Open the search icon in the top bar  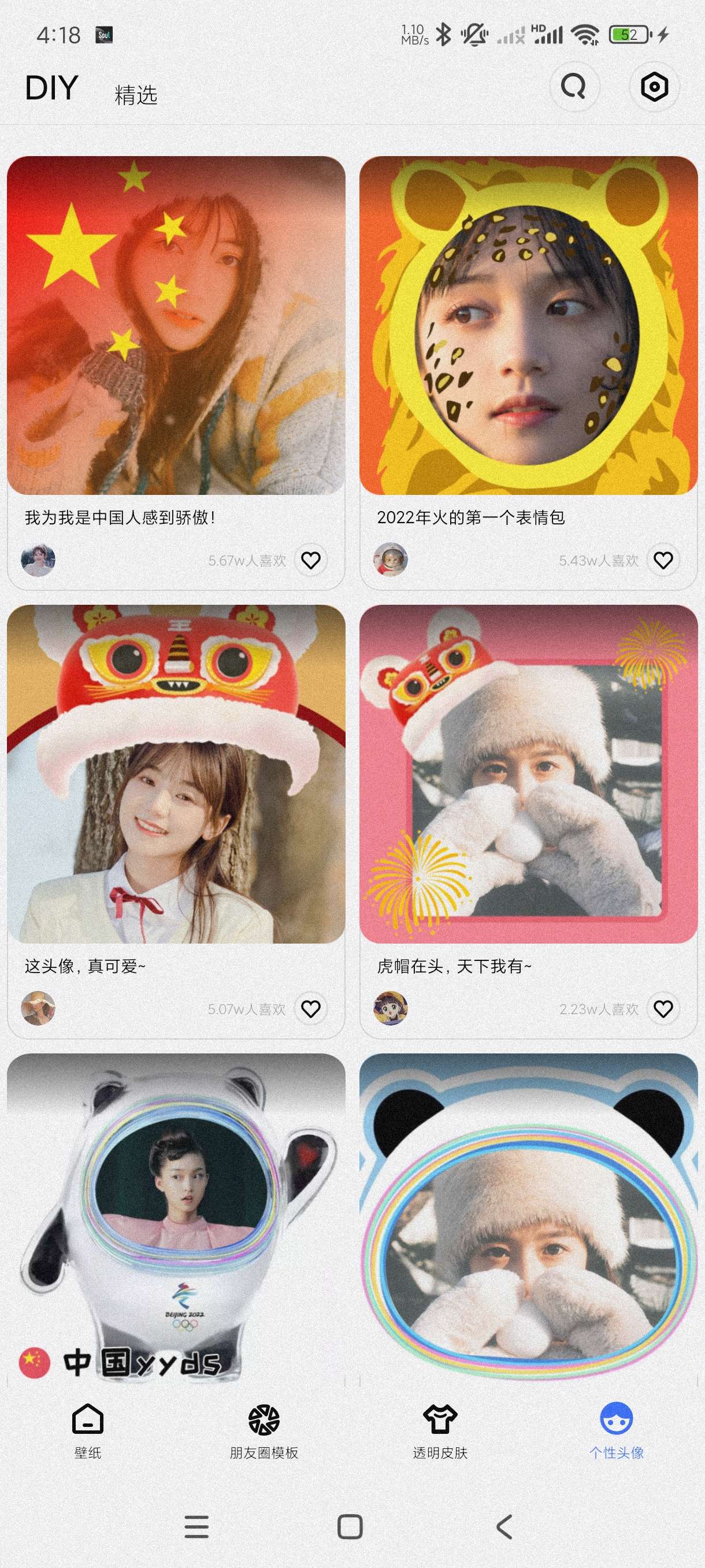[574, 86]
